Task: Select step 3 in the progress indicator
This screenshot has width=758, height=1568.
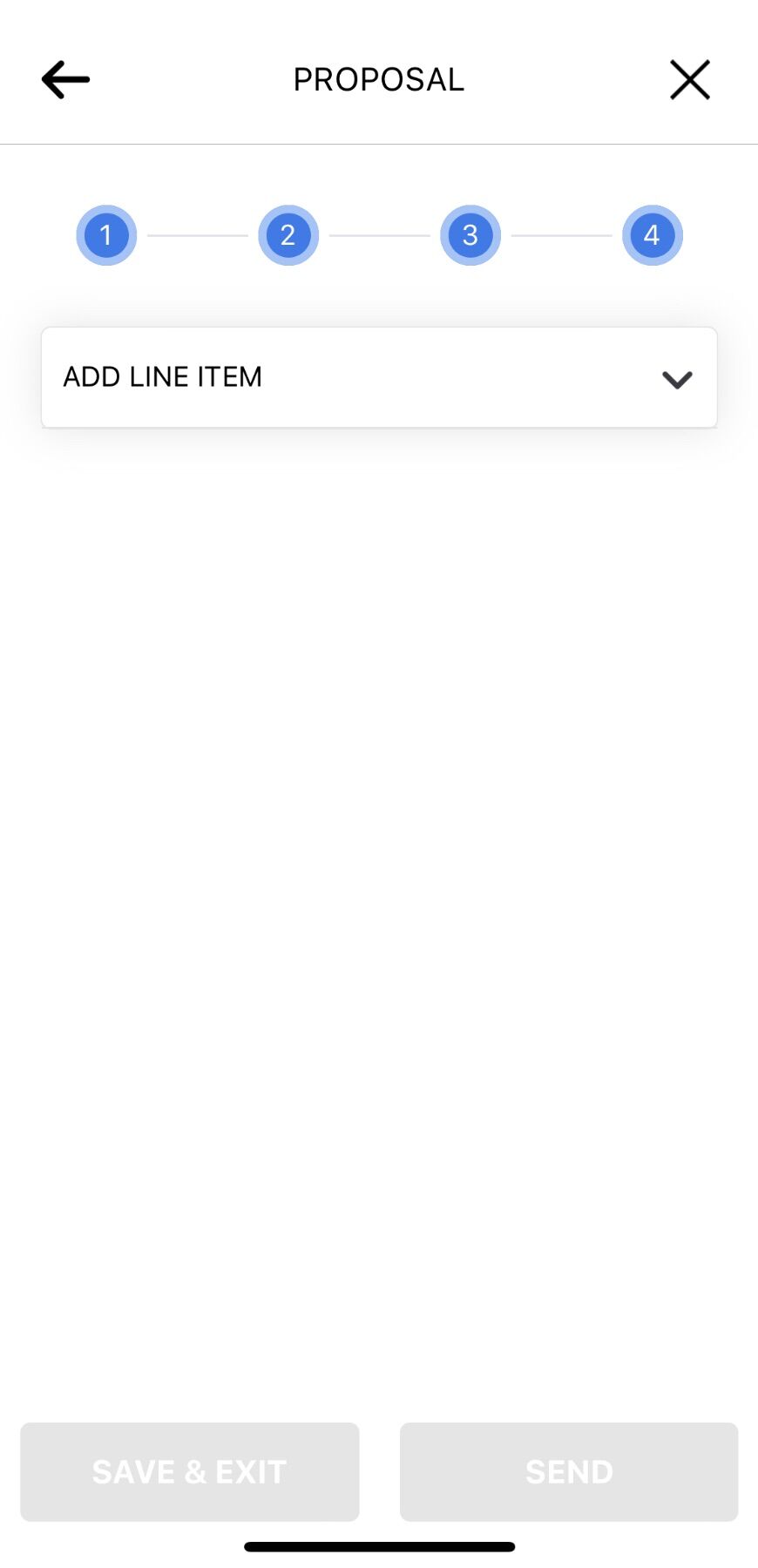Action: coord(470,235)
